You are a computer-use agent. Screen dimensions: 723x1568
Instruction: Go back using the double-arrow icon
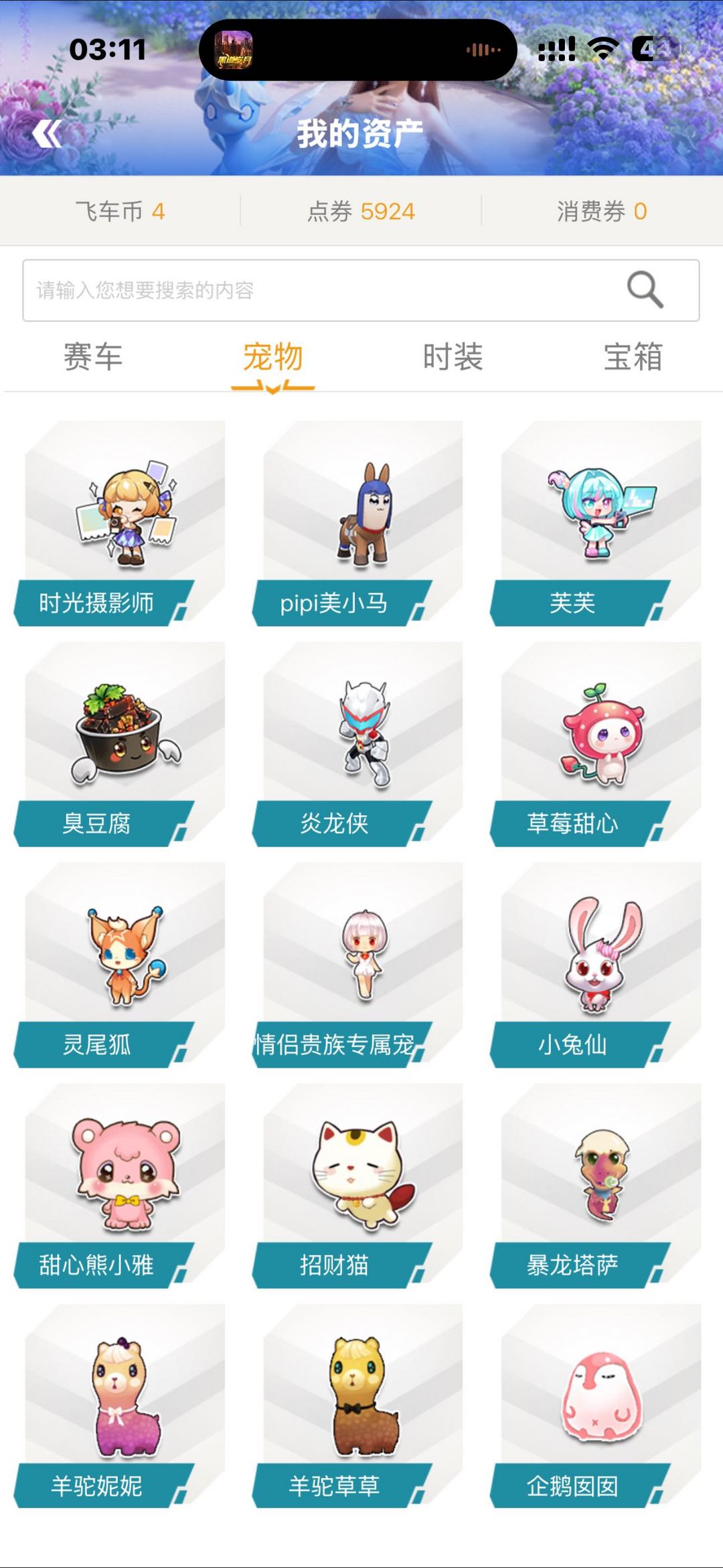47,134
